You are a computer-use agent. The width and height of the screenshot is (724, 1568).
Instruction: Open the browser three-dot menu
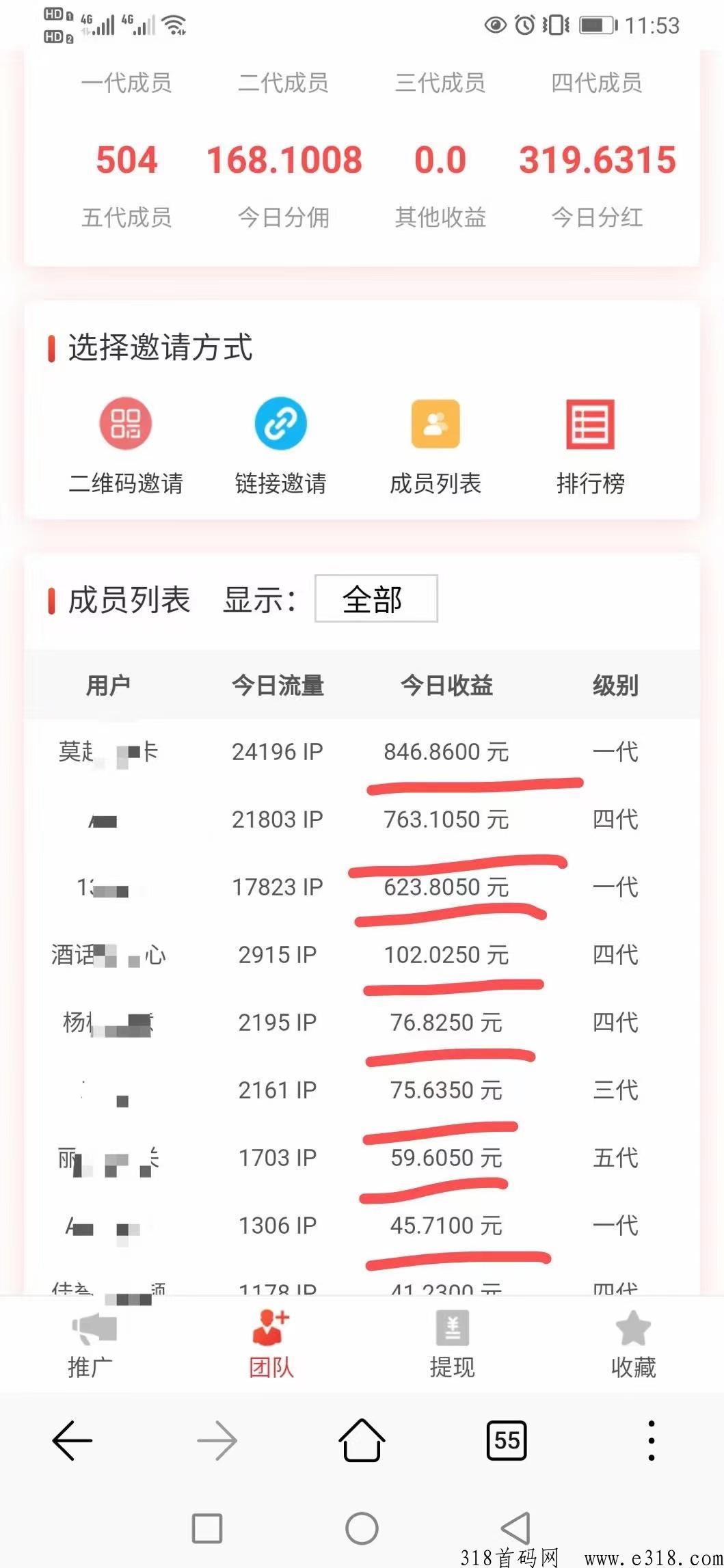pos(651,1440)
